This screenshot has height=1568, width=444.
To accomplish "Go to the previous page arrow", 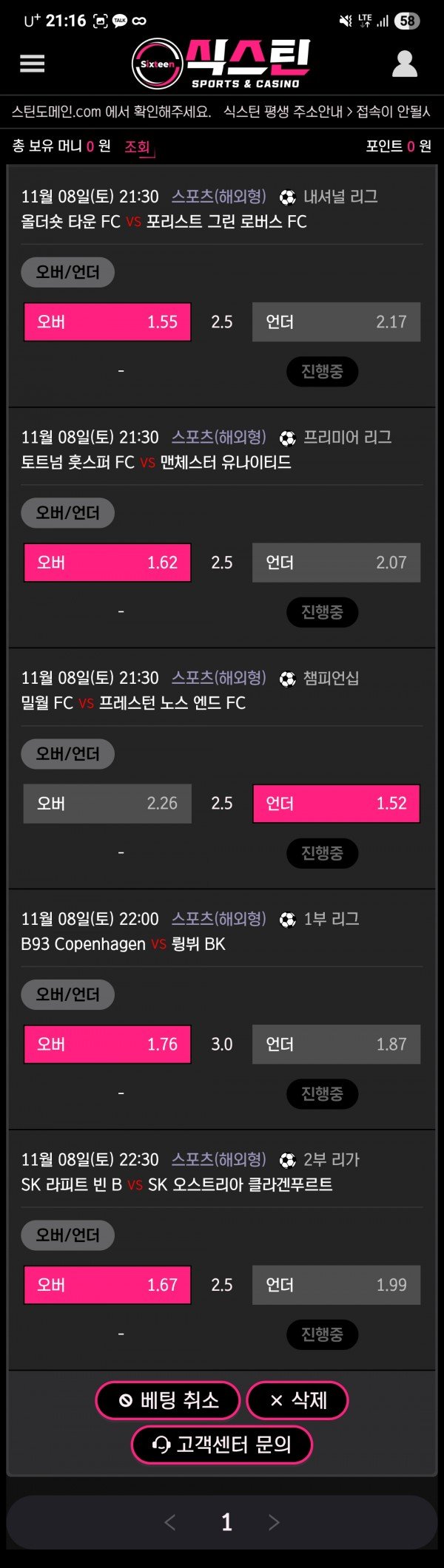I will click(x=170, y=1521).
